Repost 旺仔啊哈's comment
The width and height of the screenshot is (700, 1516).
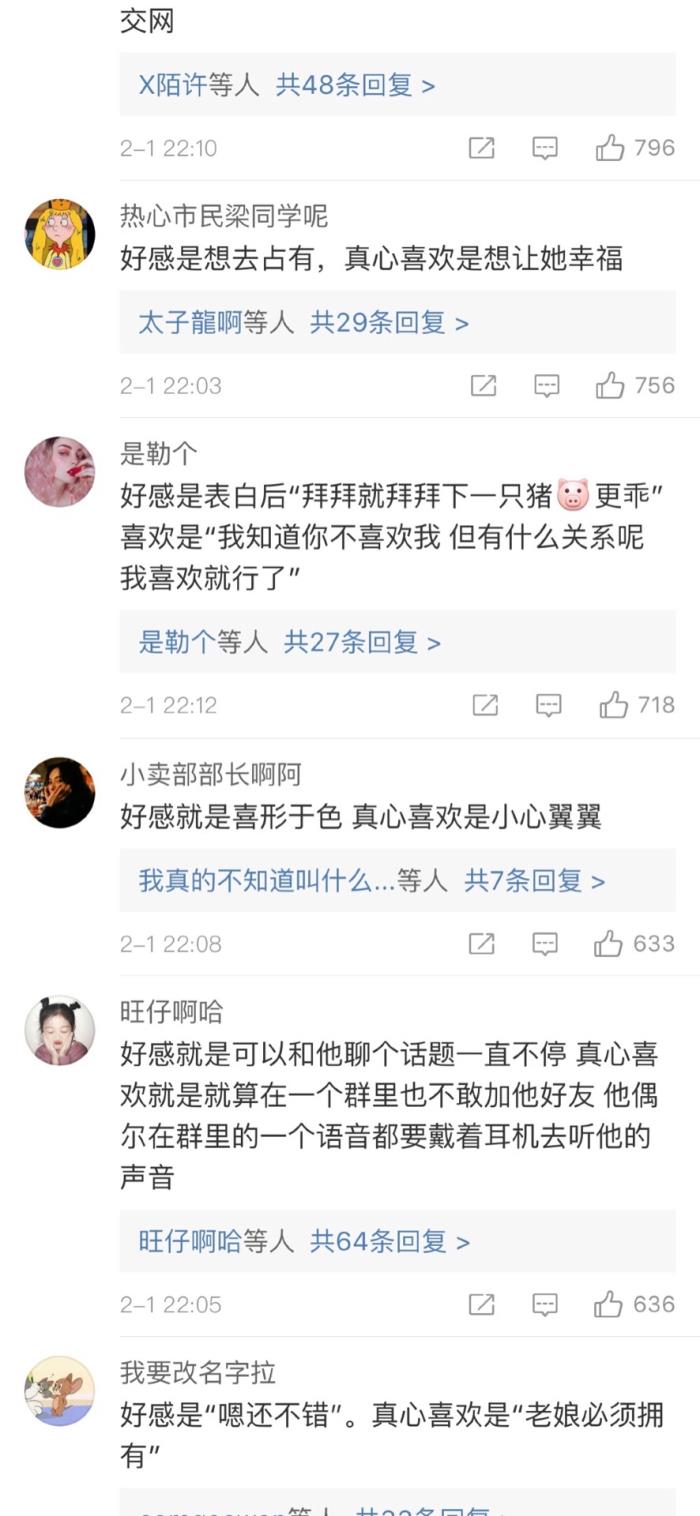pos(482,1304)
